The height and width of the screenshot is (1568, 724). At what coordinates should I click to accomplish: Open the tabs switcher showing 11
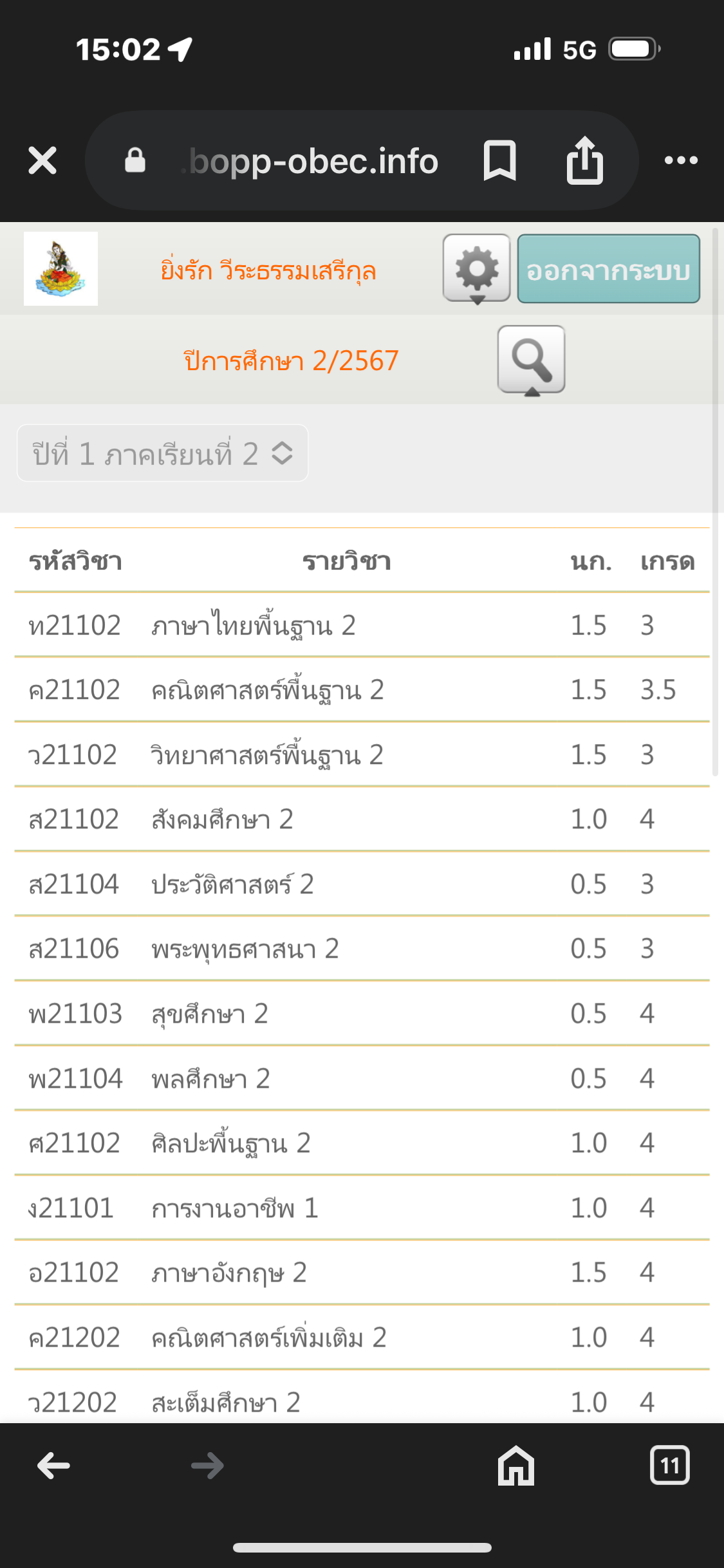coord(669,1466)
